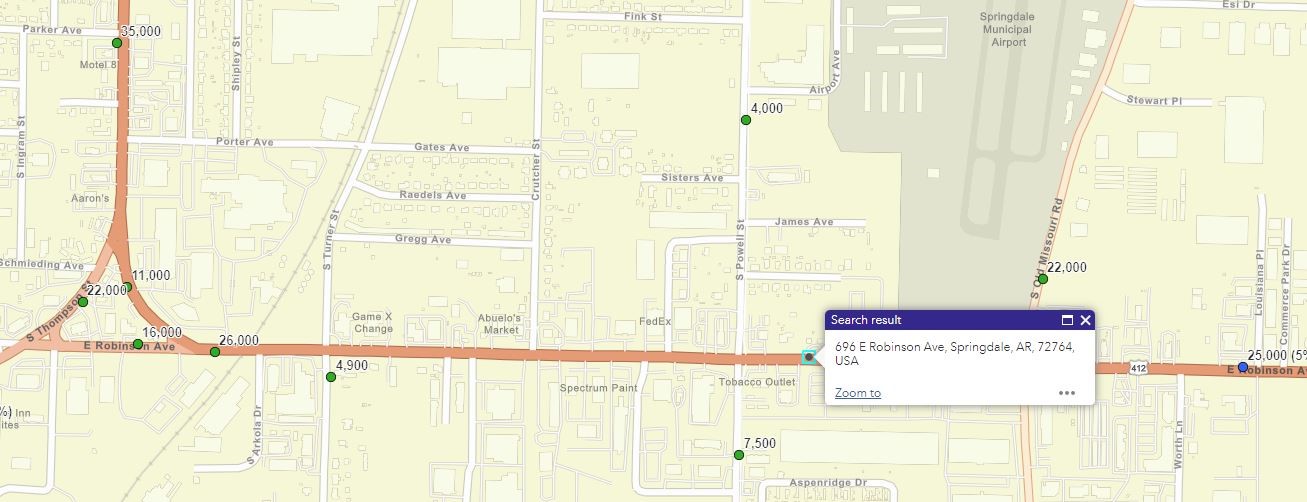Select the 22,000 marker on Old Missouri Rd
Viewport: 1307px width, 502px height.
pyautogui.click(x=1042, y=279)
